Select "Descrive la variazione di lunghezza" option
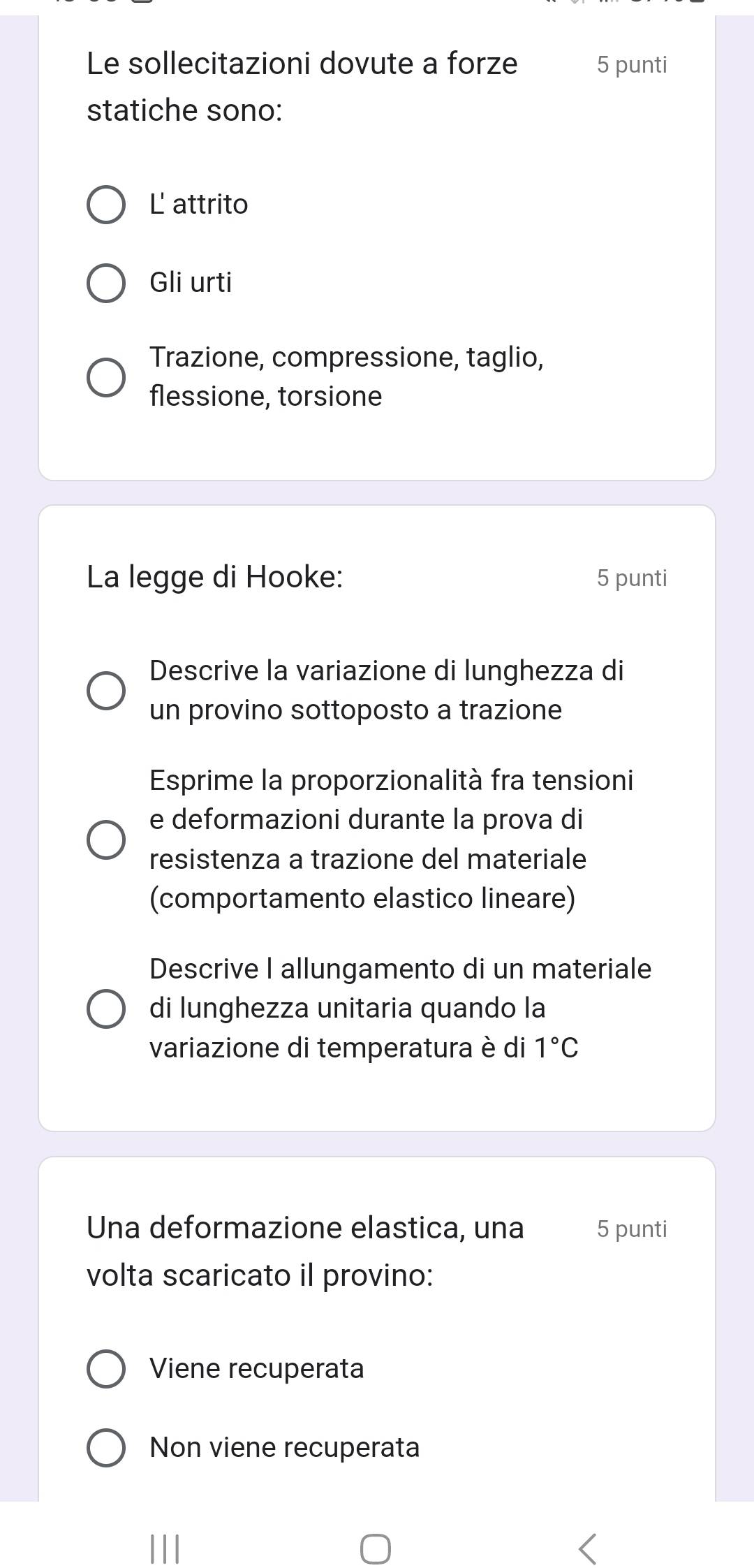754x1568 pixels. (x=106, y=690)
